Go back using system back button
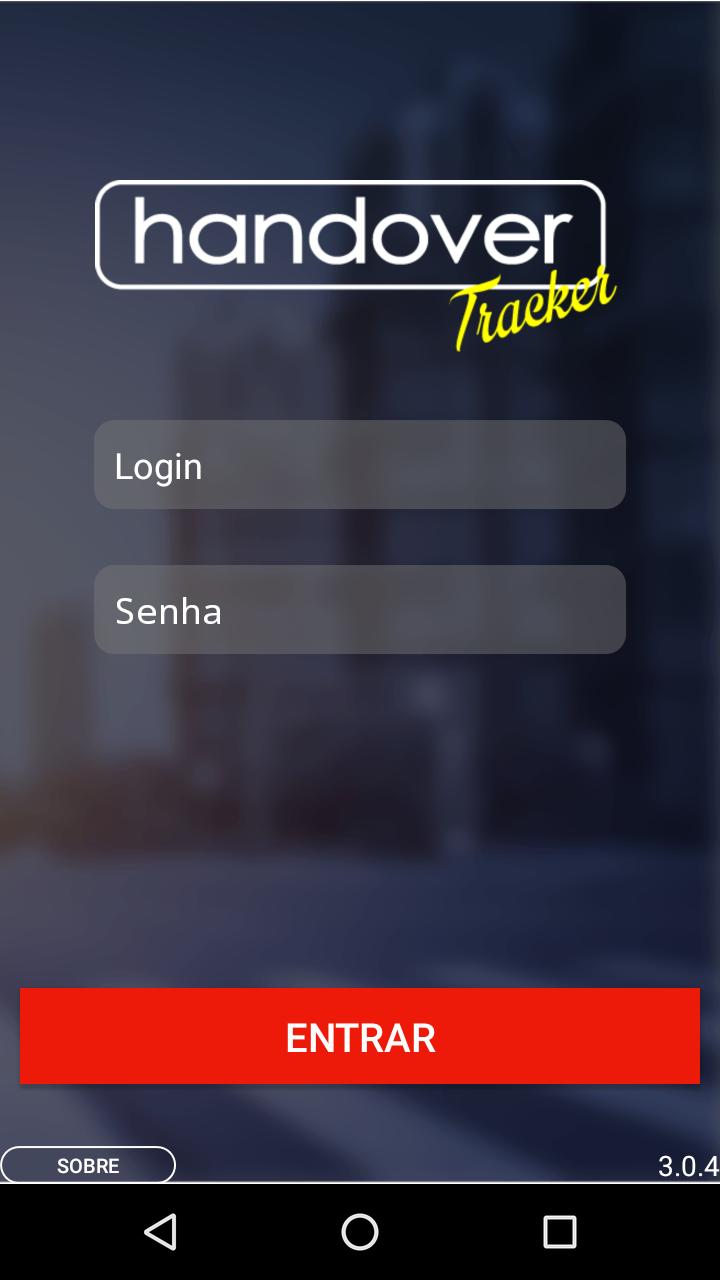This screenshot has width=720, height=1280. 160,1232
